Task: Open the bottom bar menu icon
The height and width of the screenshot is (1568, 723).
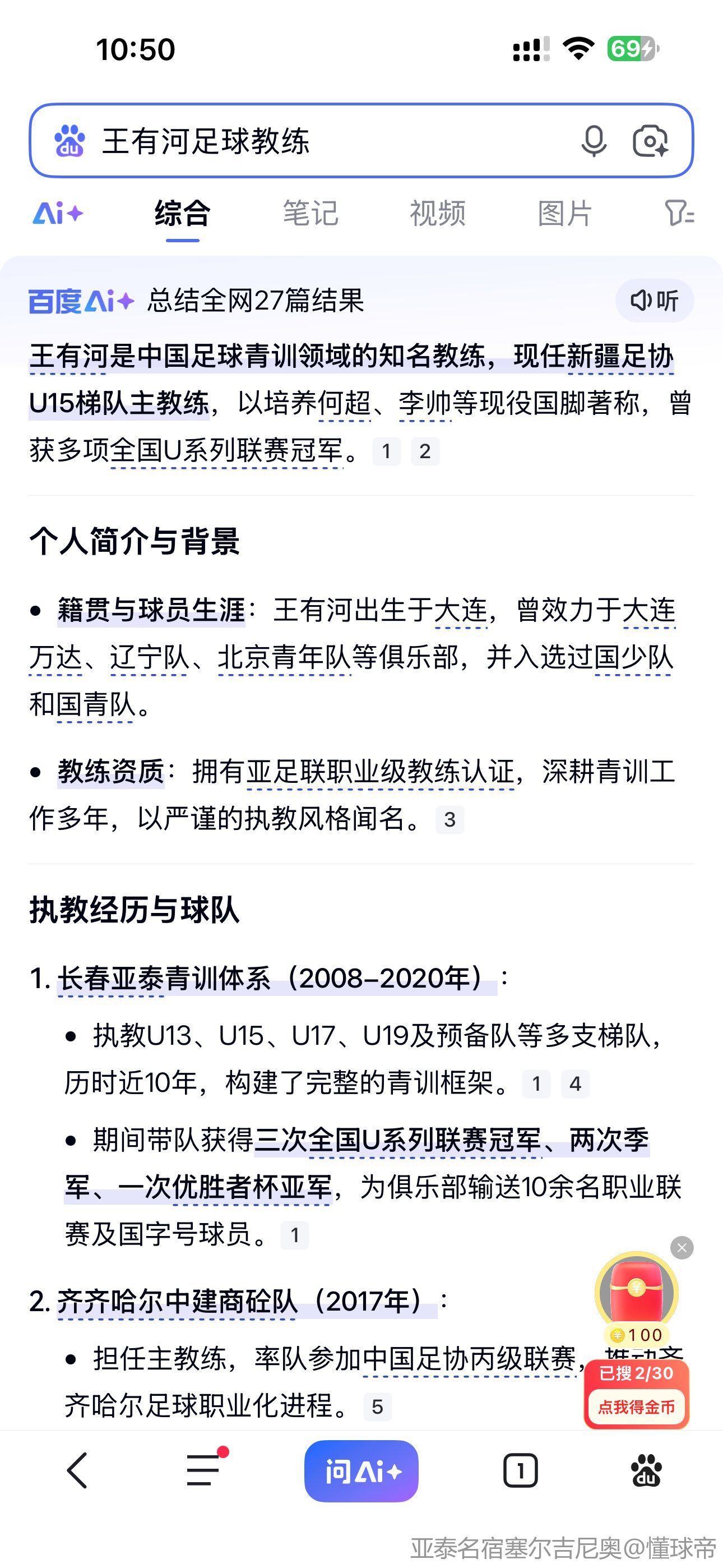Action: click(x=204, y=1471)
